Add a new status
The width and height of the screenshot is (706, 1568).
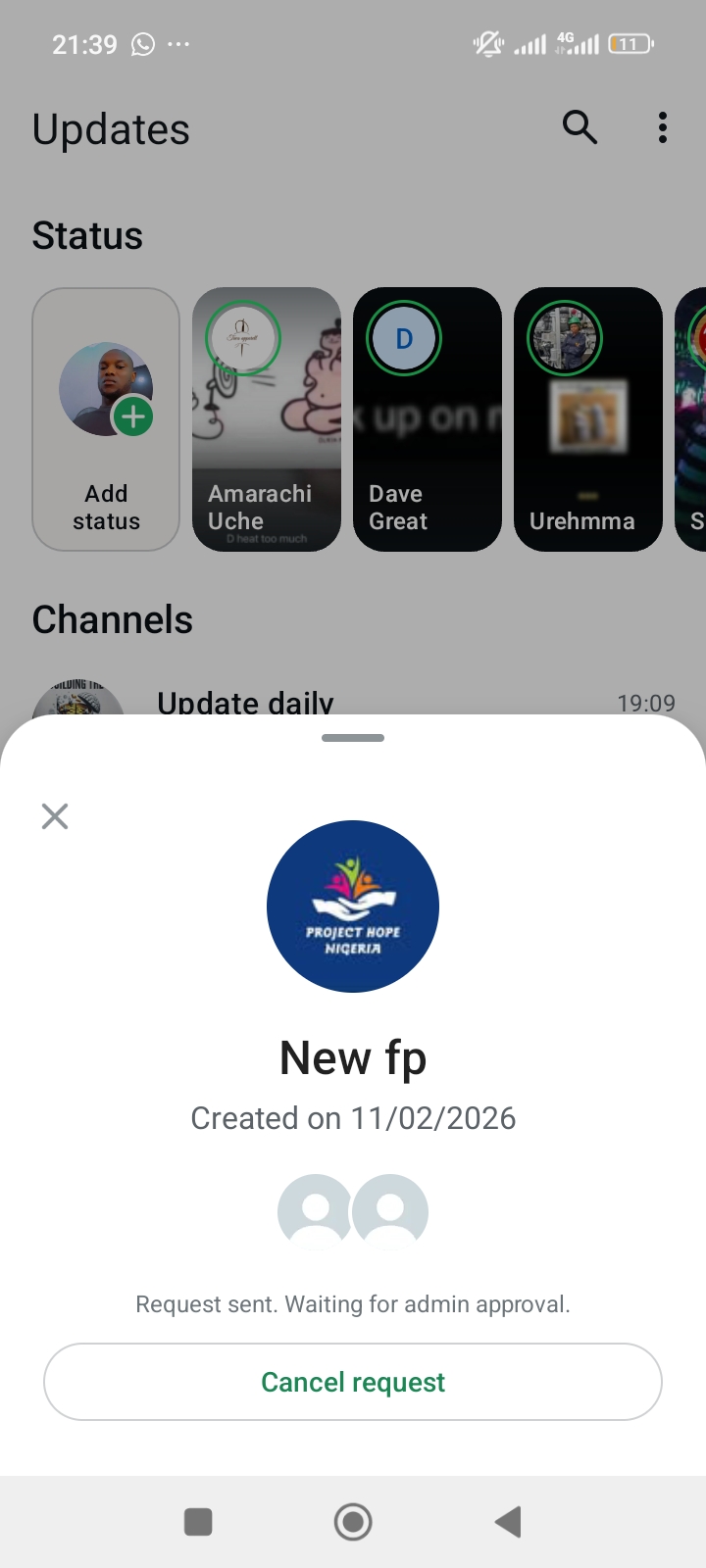click(x=106, y=419)
